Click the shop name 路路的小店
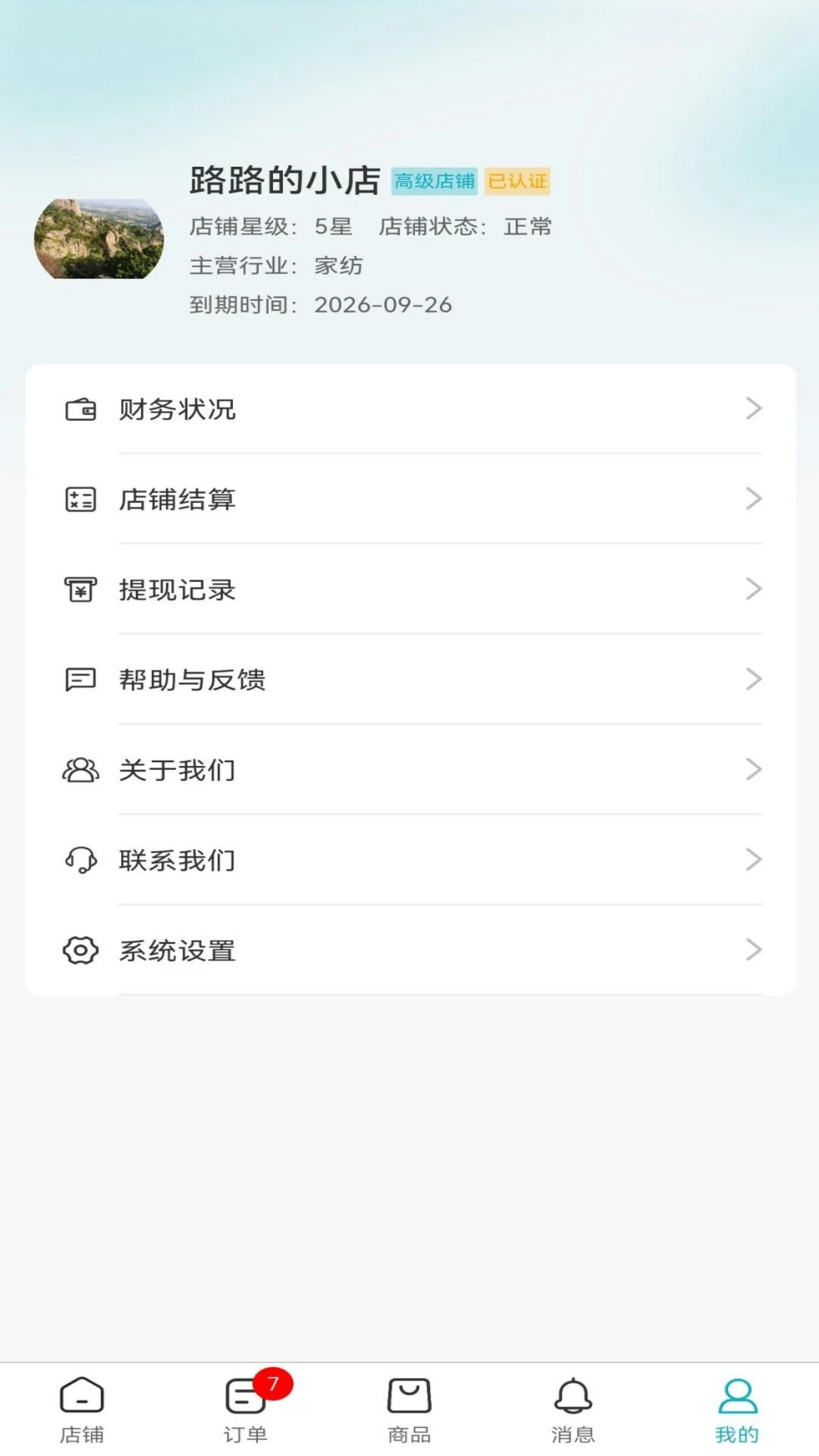Screen dimensions: 819x1456 click(283, 181)
